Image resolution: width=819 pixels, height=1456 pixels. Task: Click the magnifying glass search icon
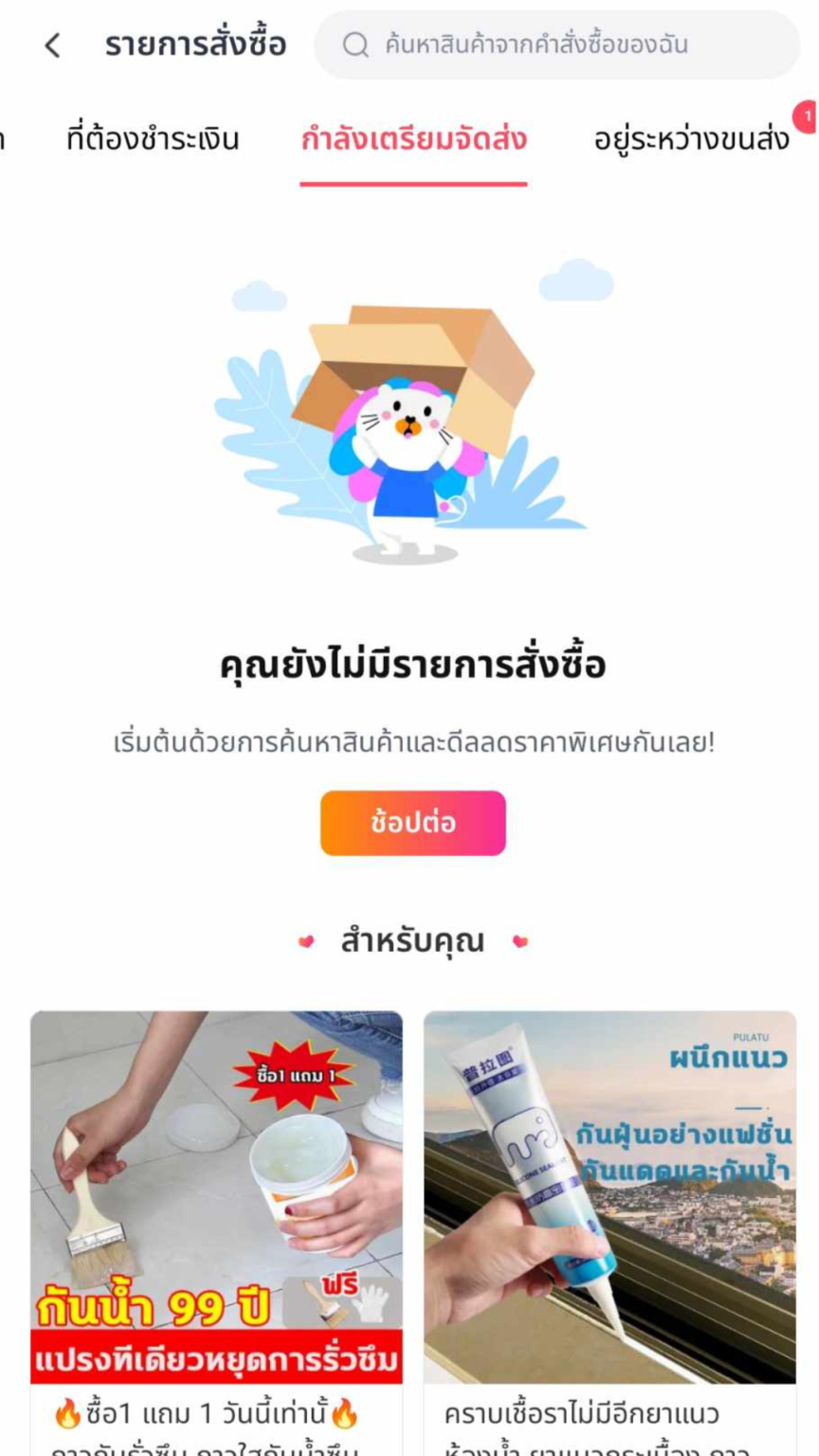355,43
